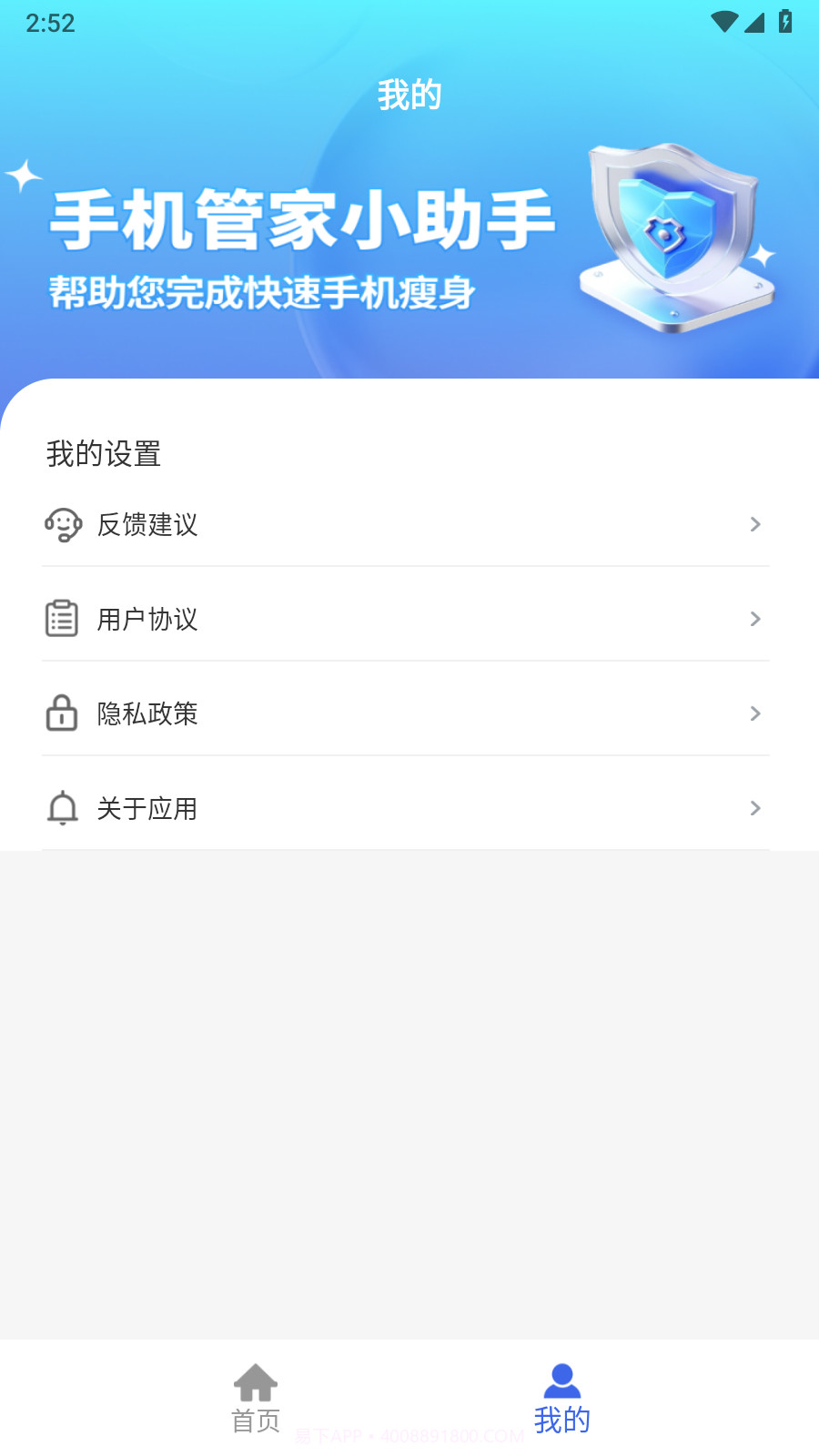Expand 隐私政策 with its chevron arrow
The height and width of the screenshot is (1456, 819).
tap(755, 713)
